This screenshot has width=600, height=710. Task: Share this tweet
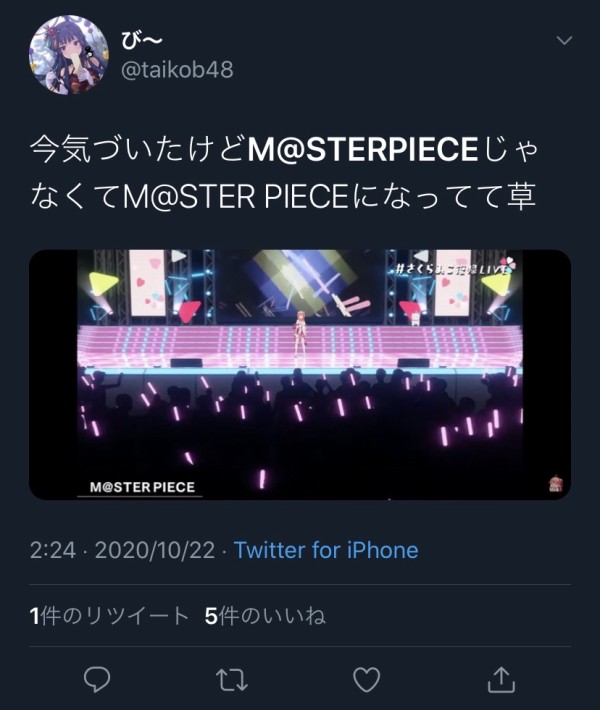502,680
